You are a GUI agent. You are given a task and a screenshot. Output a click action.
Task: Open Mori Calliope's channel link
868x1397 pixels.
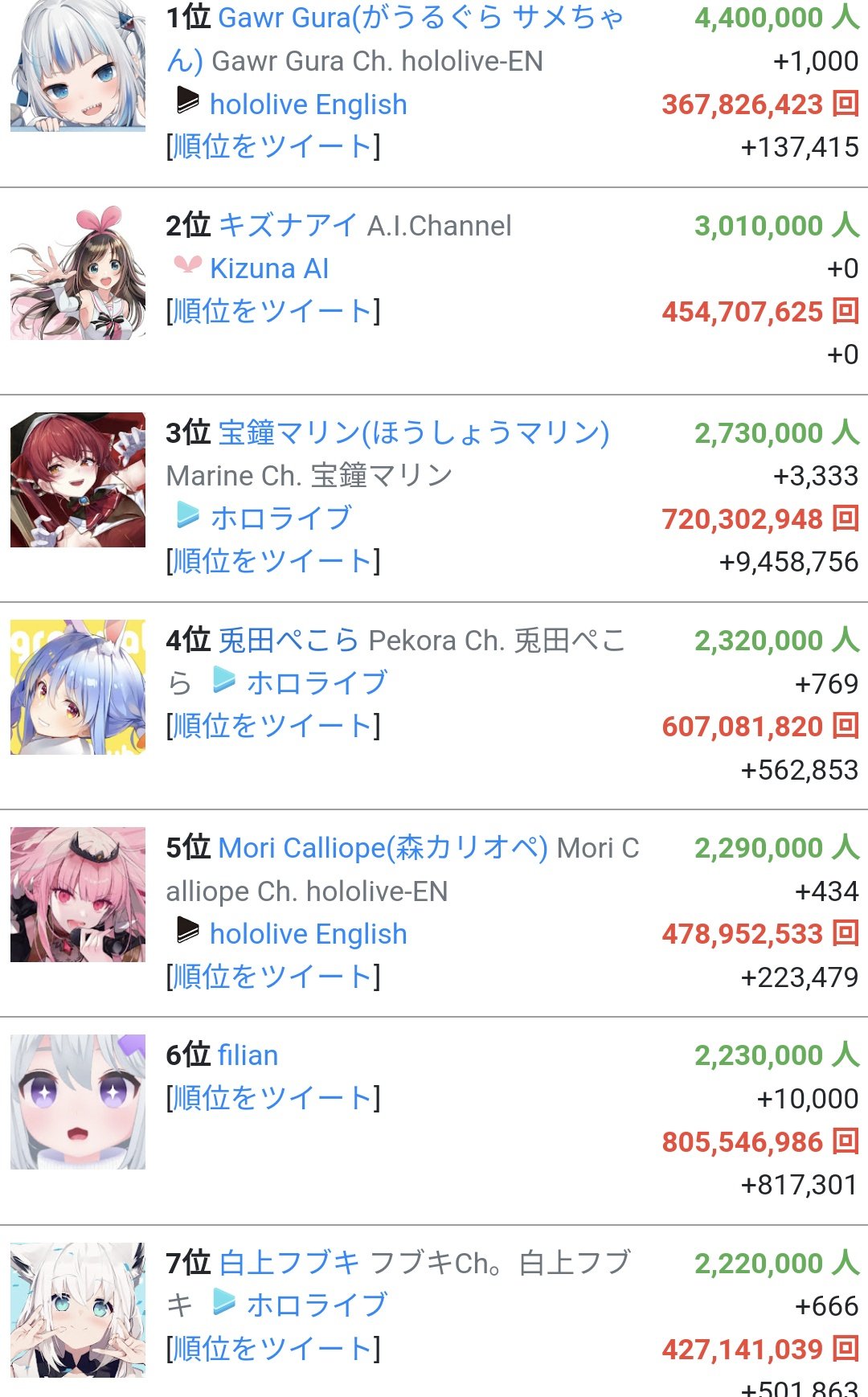(x=383, y=848)
